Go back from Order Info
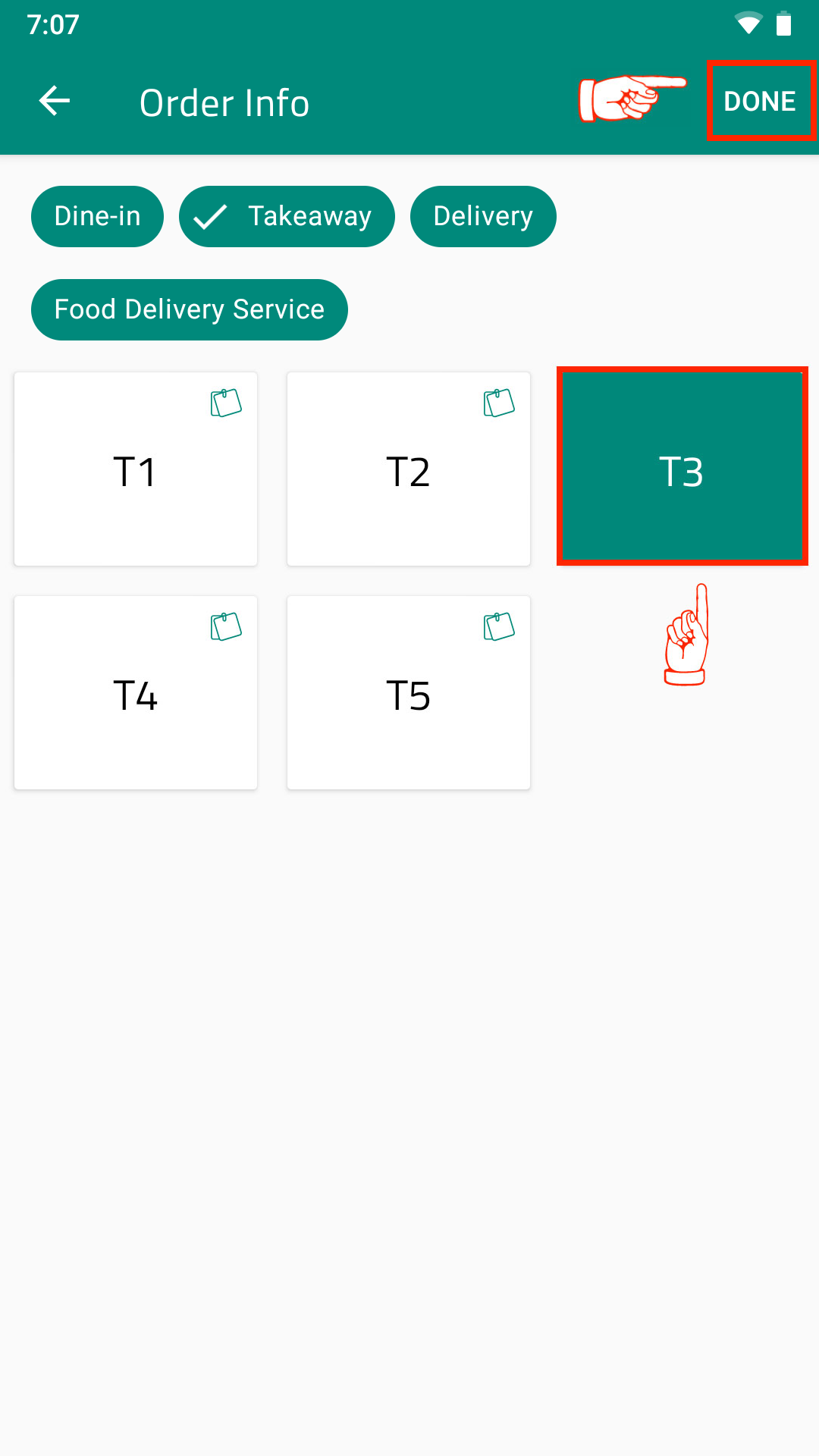 [55, 102]
